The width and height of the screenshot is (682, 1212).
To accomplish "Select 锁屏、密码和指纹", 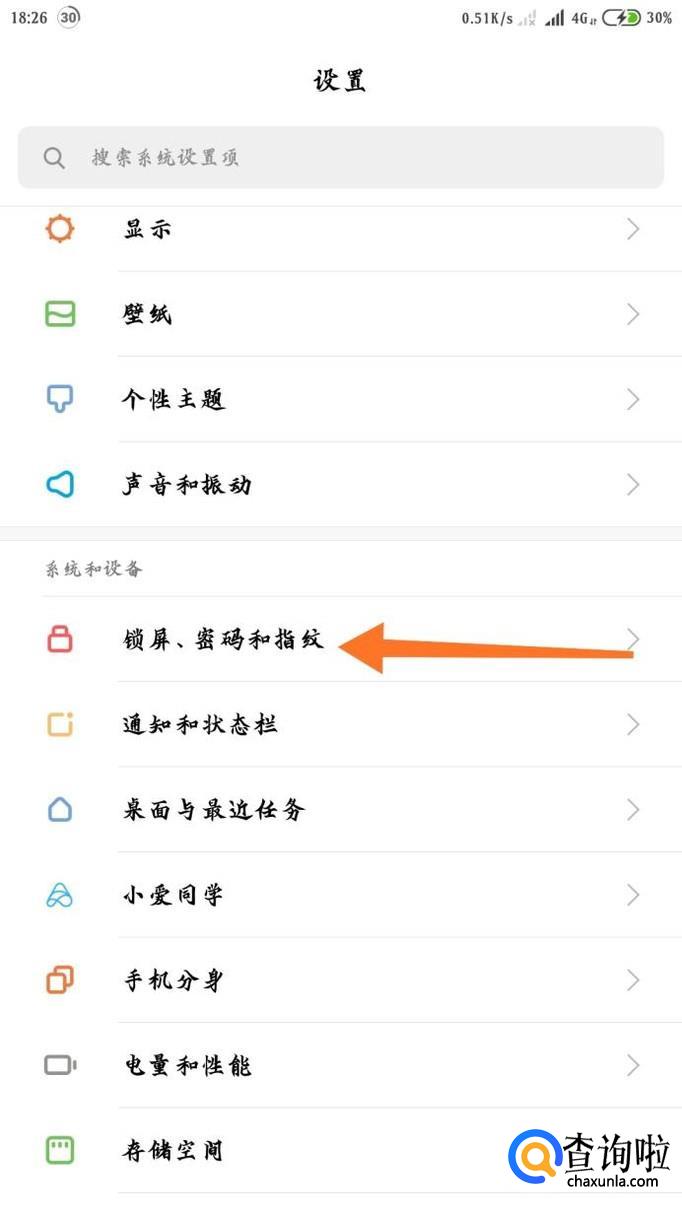I will point(341,639).
